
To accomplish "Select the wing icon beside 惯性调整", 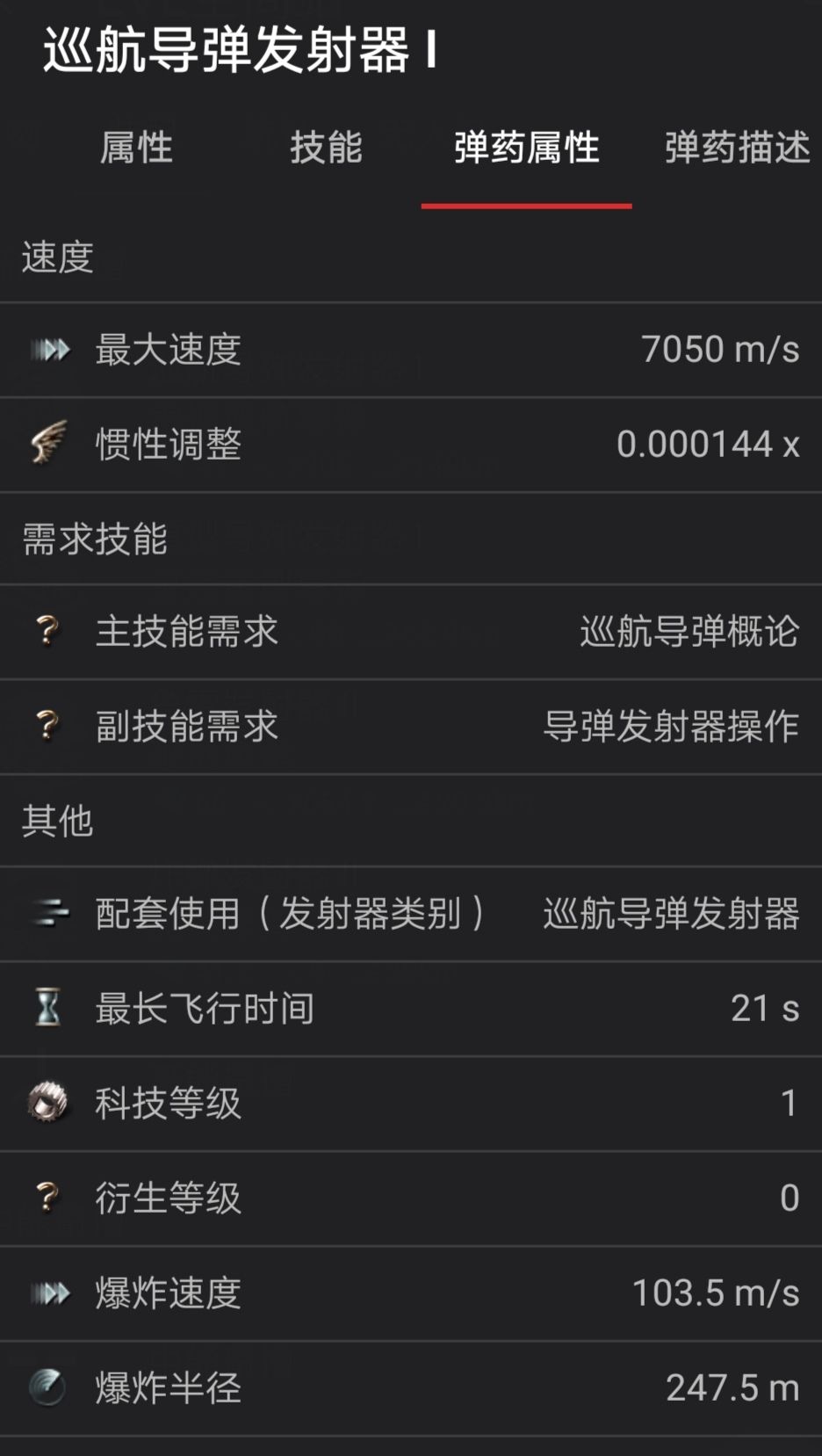I will tap(48, 444).
